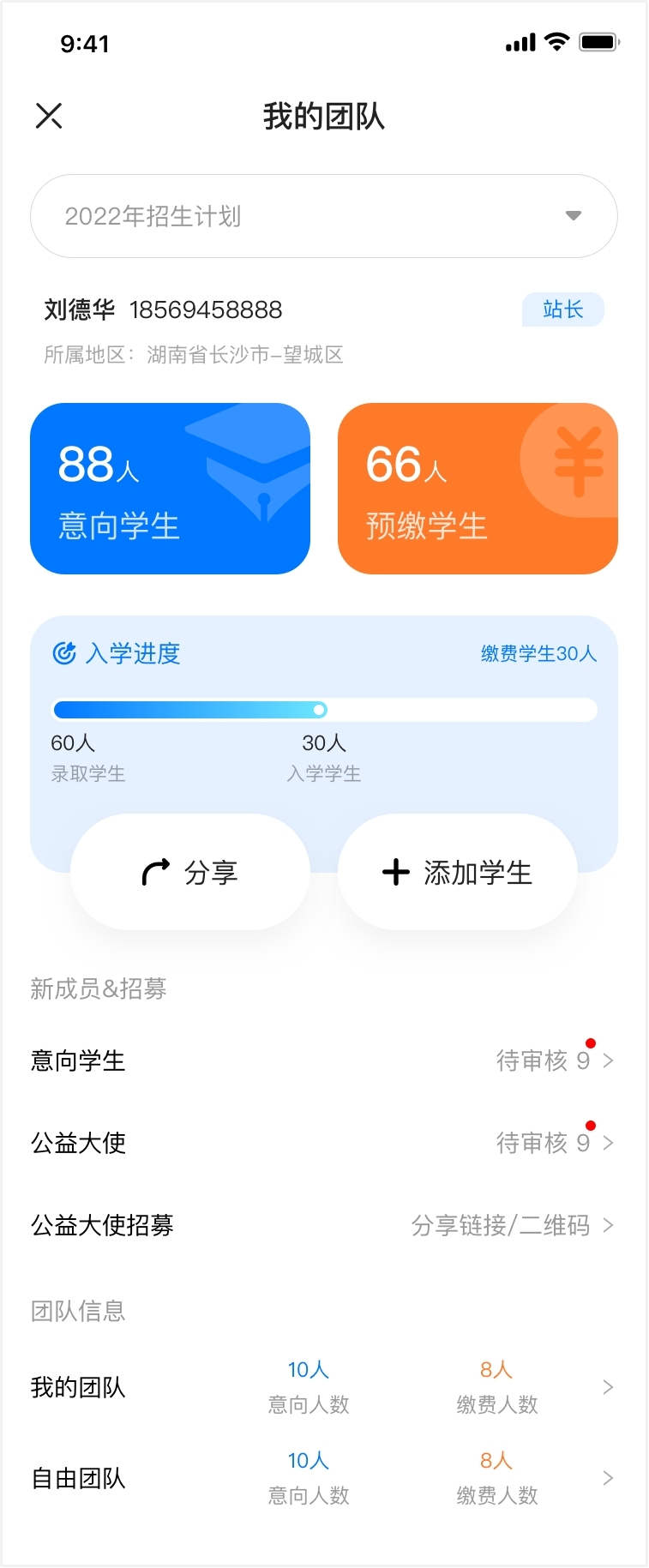The height and width of the screenshot is (1568, 649).
Task: Open the 自由团队 detail page
Action: pyautogui.click(x=324, y=1478)
